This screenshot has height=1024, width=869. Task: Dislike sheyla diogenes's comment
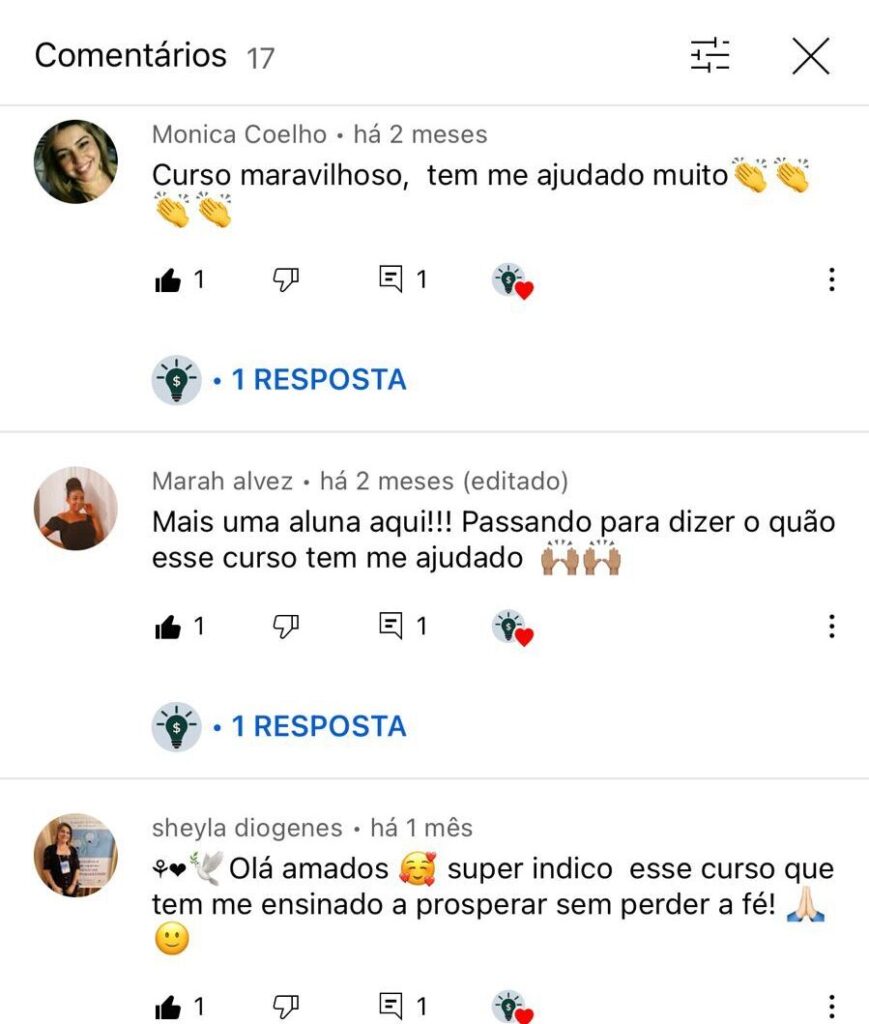286,1007
